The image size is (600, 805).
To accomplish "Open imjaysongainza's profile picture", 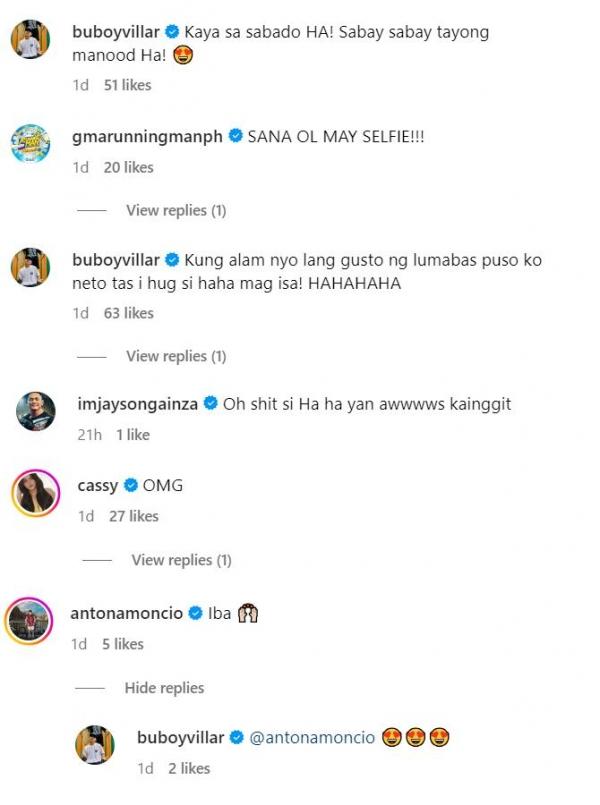I will (36, 411).
